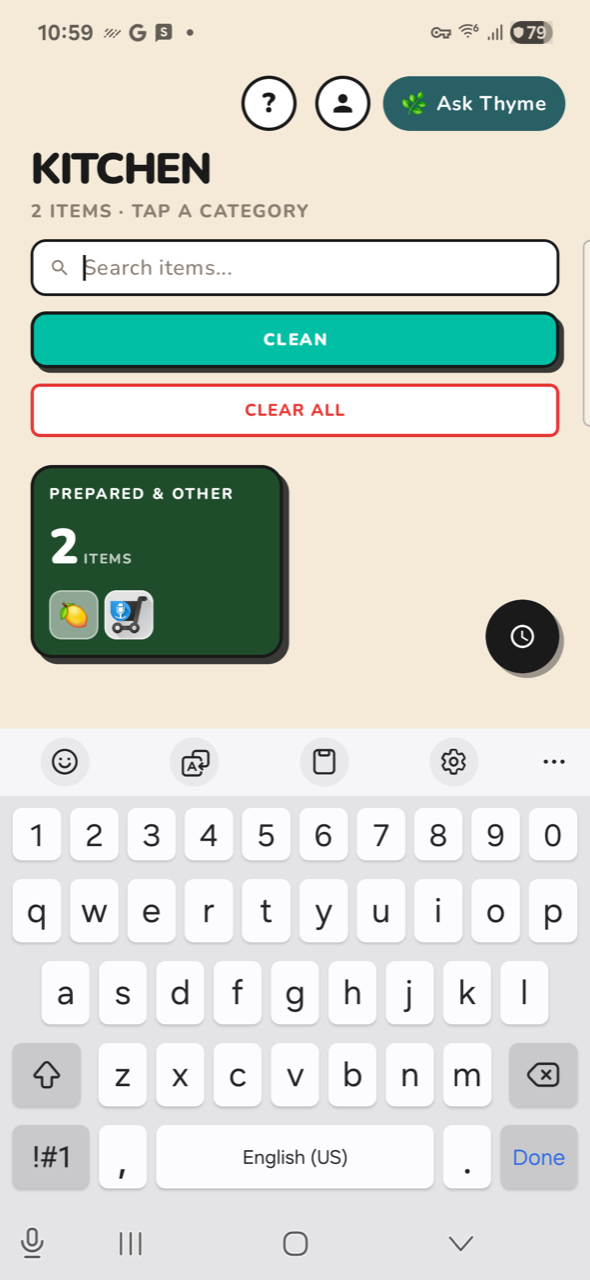Open the keyboard settings gear
590x1280 pixels.
point(454,762)
